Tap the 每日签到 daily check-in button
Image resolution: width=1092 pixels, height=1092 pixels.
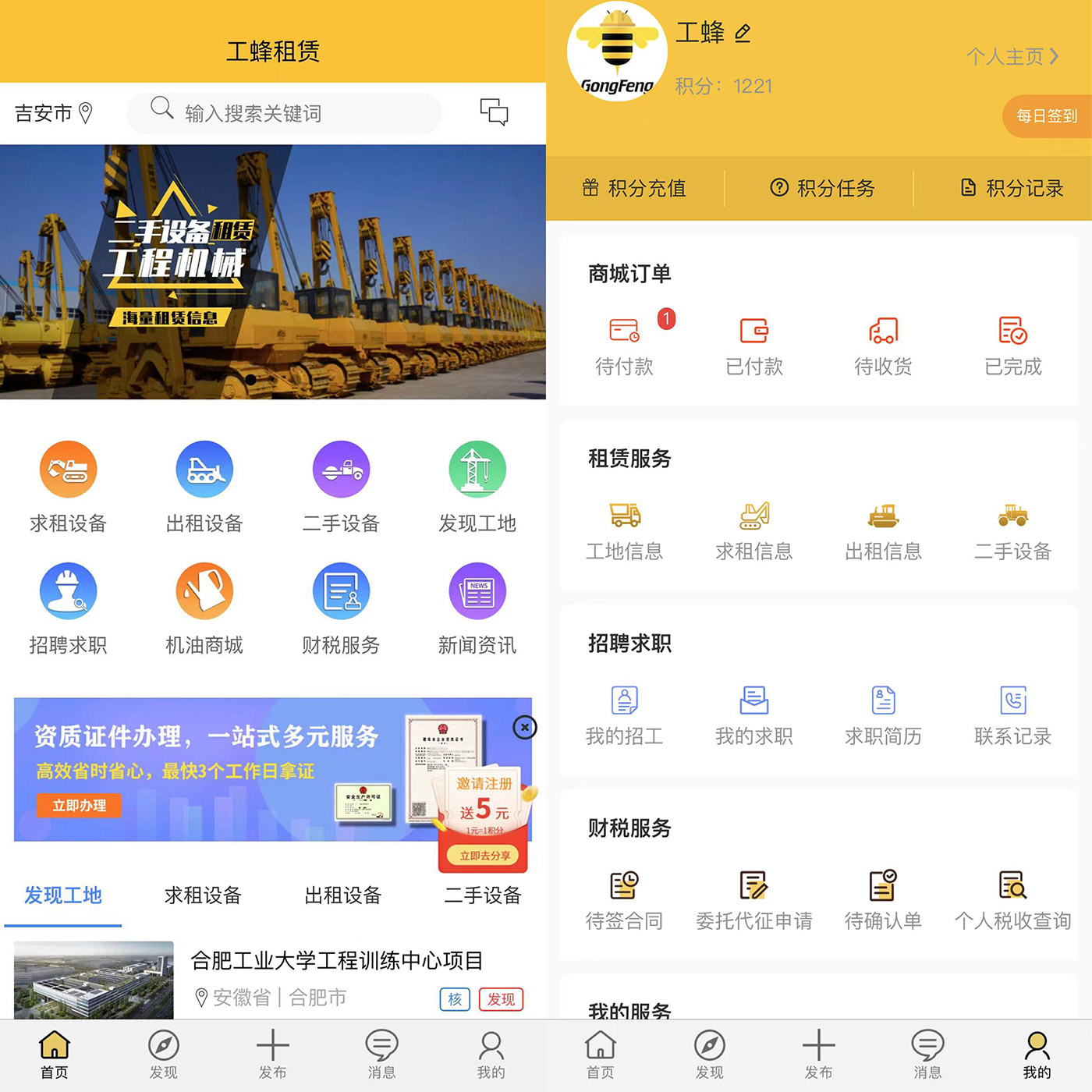pos(1045,116)
